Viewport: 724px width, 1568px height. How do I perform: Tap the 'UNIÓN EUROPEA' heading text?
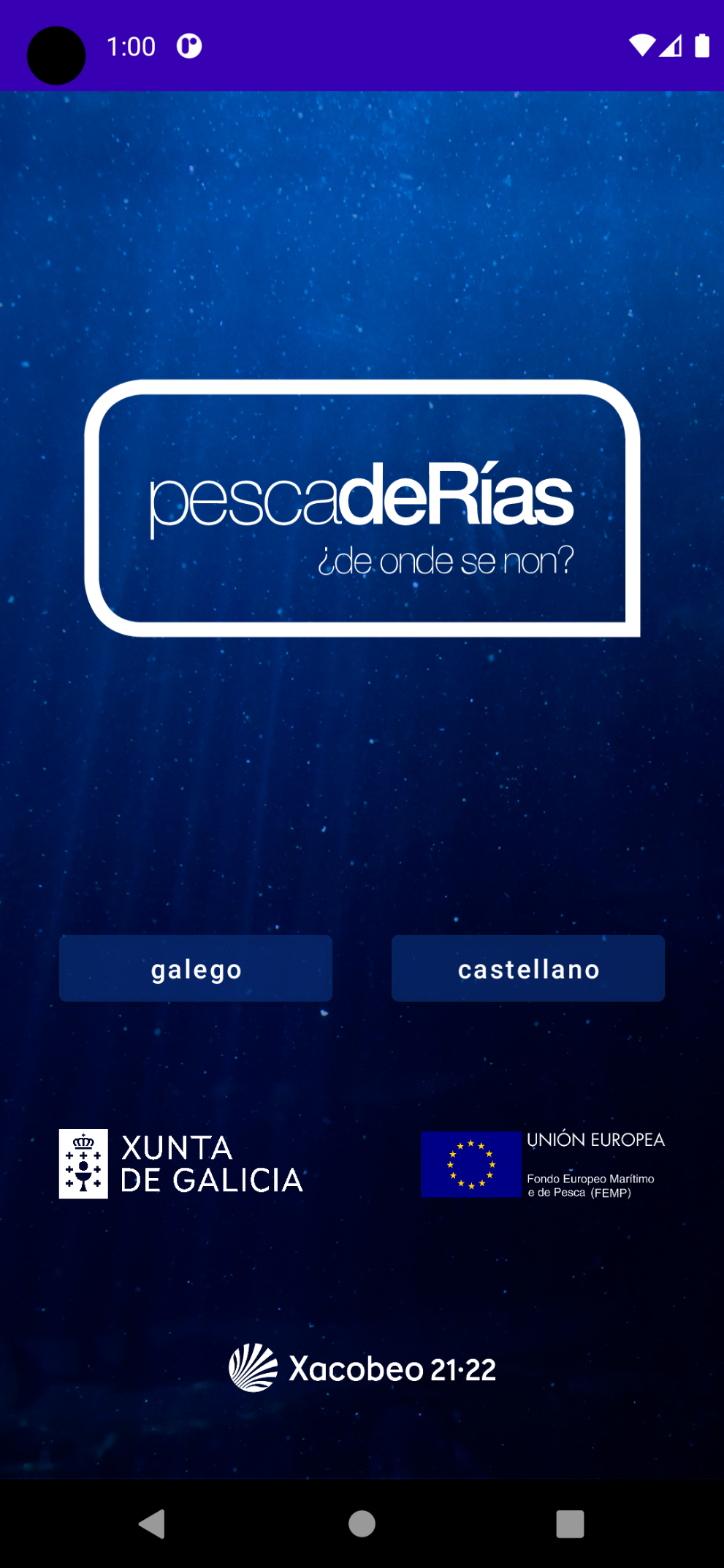595,1139
